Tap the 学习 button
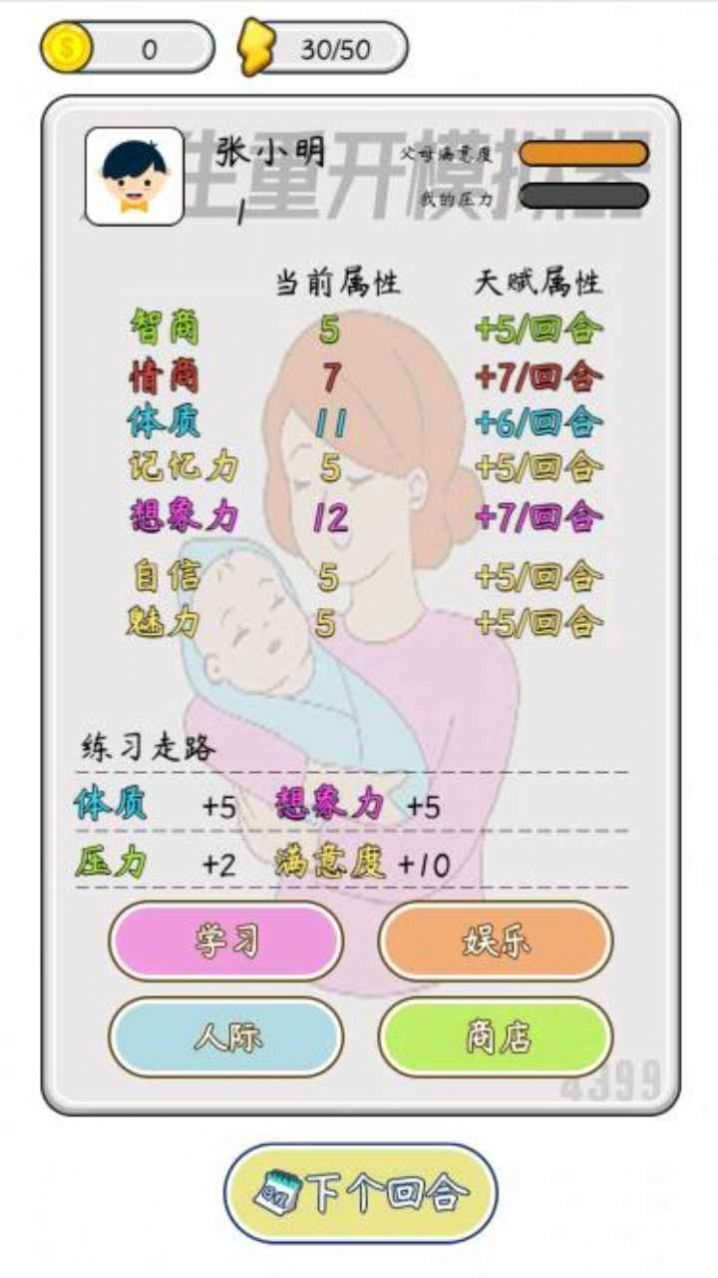This screenshot has height=1278, width=718. [226, 941]
